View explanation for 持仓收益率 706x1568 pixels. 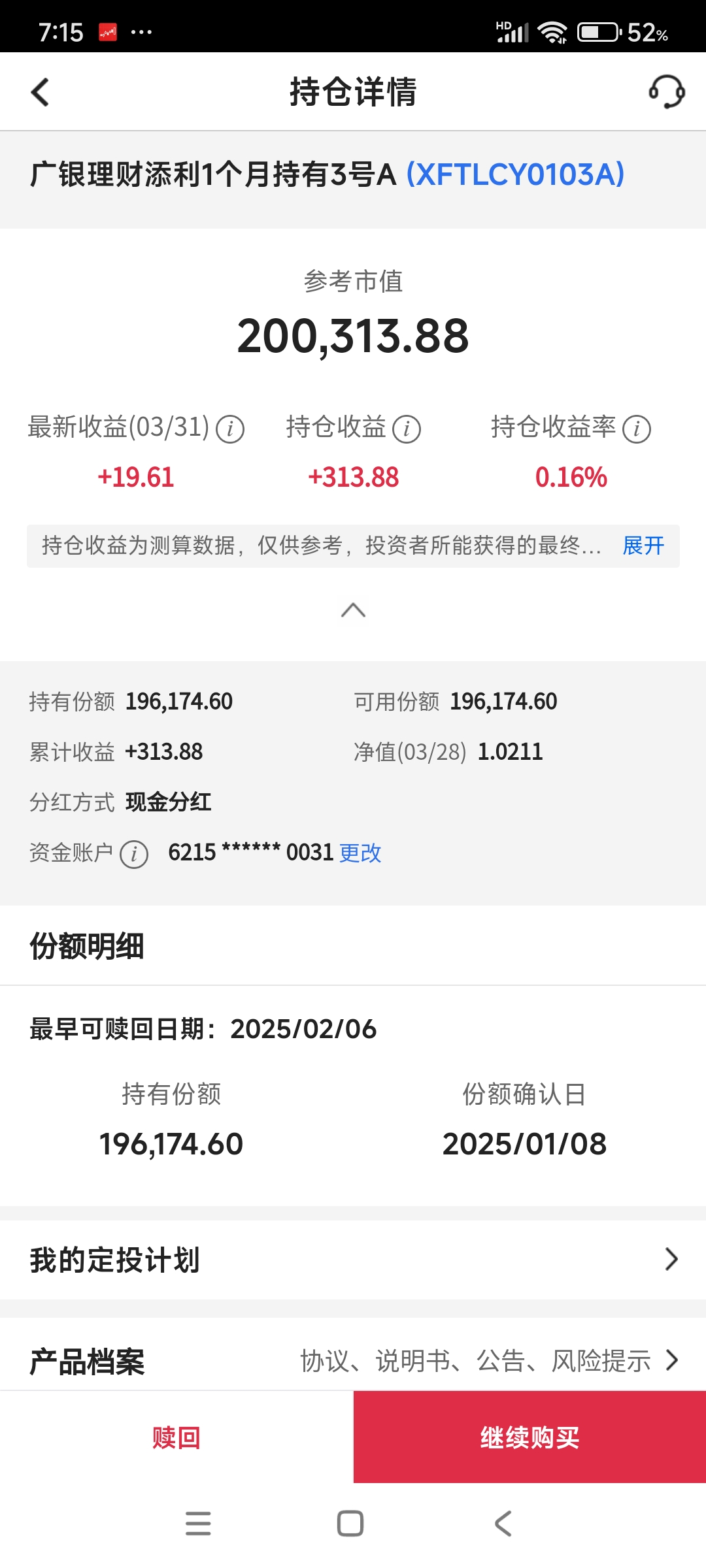[637, 429]
